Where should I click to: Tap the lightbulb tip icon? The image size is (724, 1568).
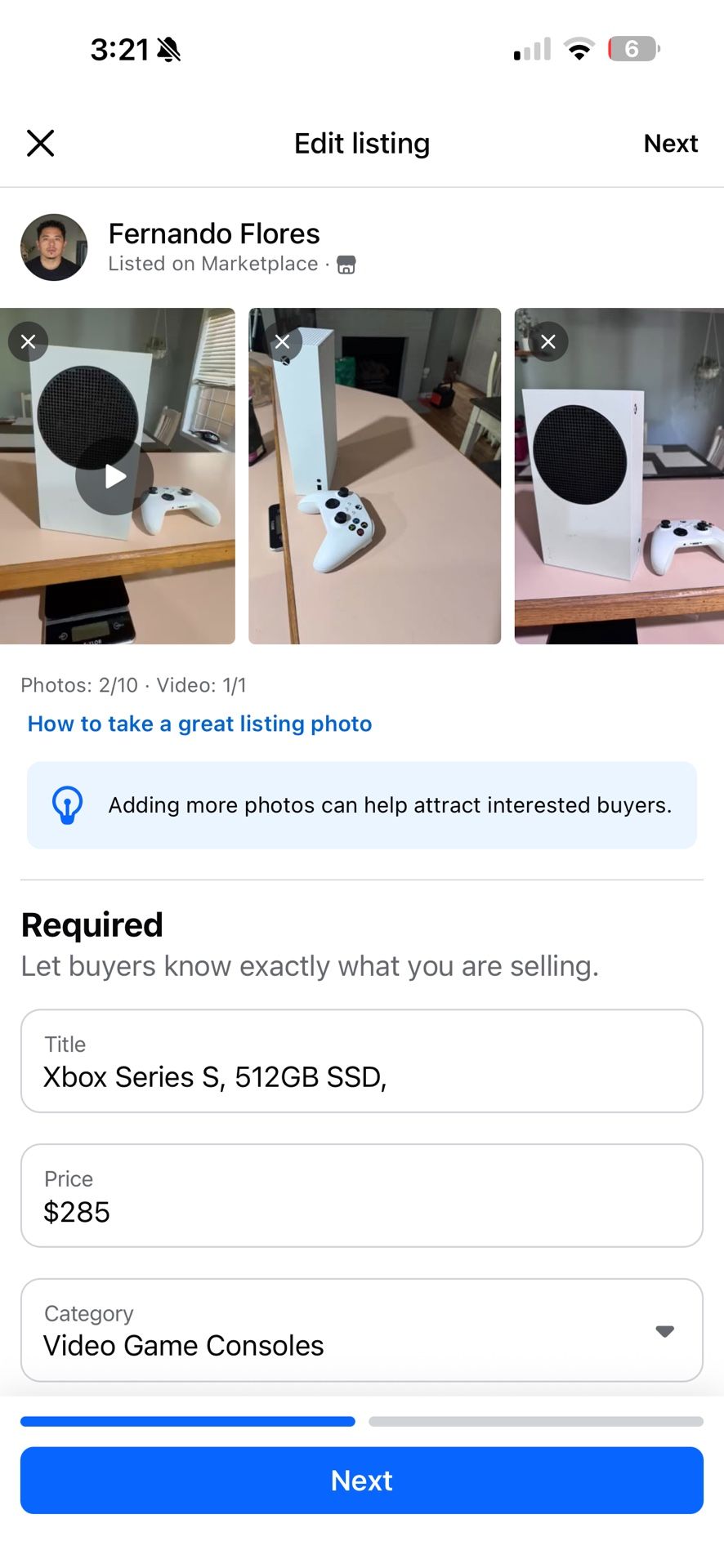point(68,804)
